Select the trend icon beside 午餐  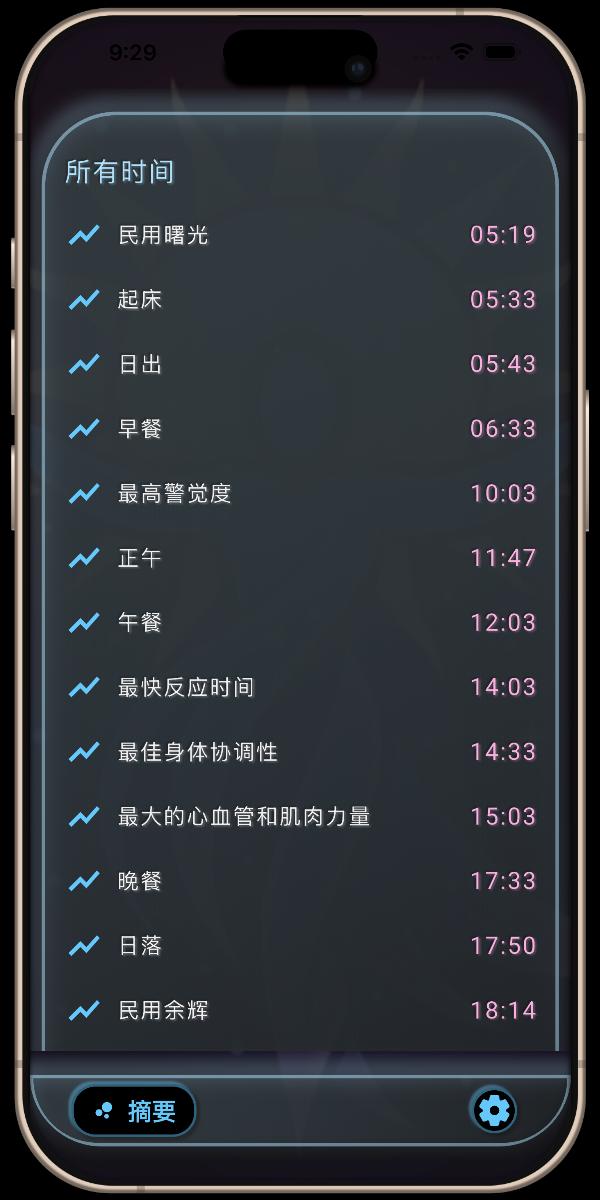click(84, 622)
